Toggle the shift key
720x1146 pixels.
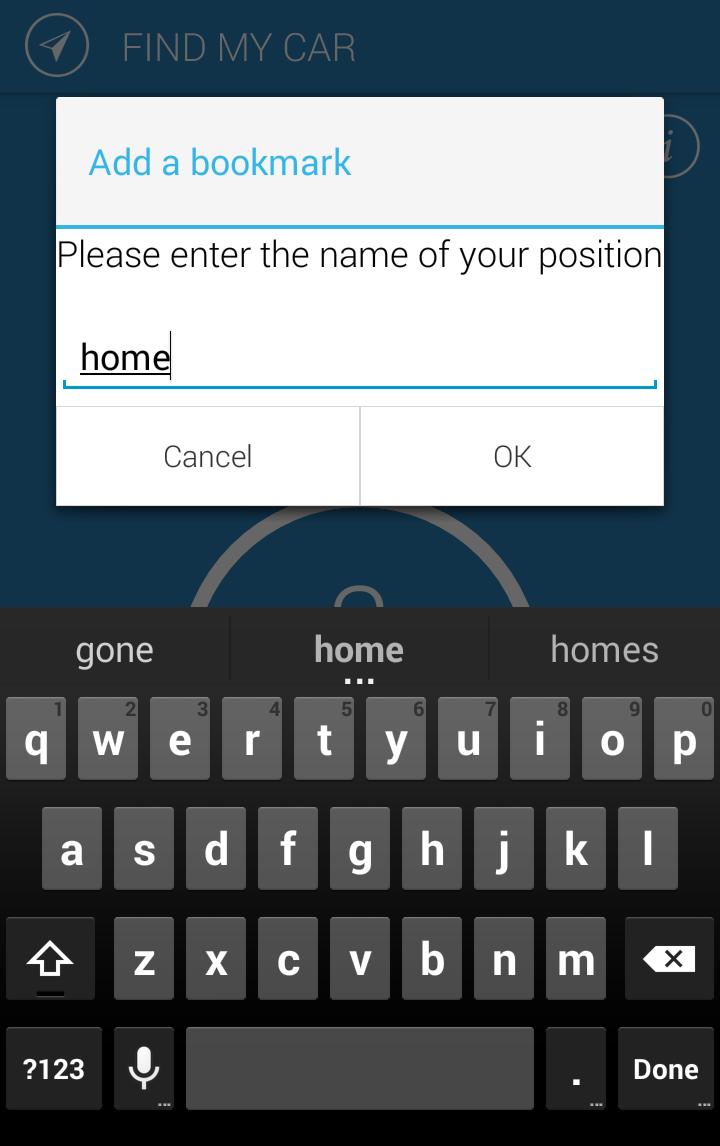pyautogui.click(x=50, y=960)
